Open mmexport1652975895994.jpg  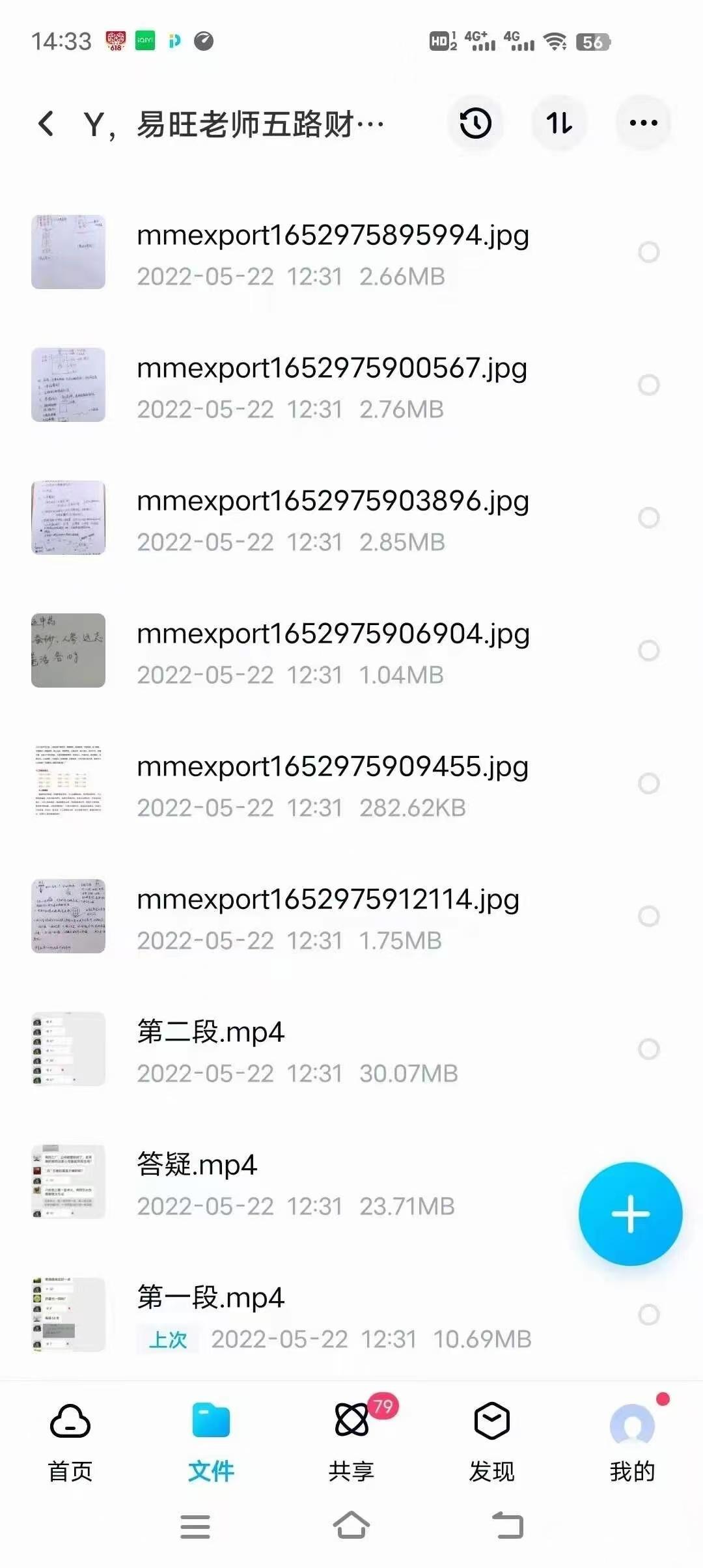coord(332,252)
